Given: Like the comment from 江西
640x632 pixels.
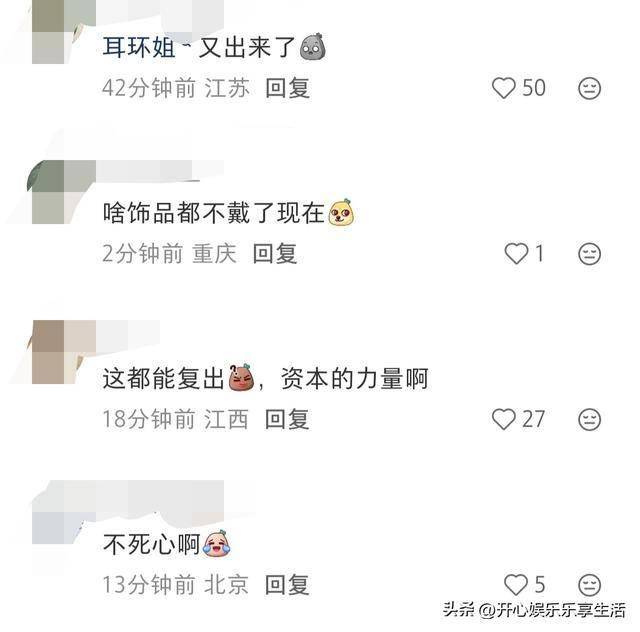Looking at the screenshot, I should point(504,419).
